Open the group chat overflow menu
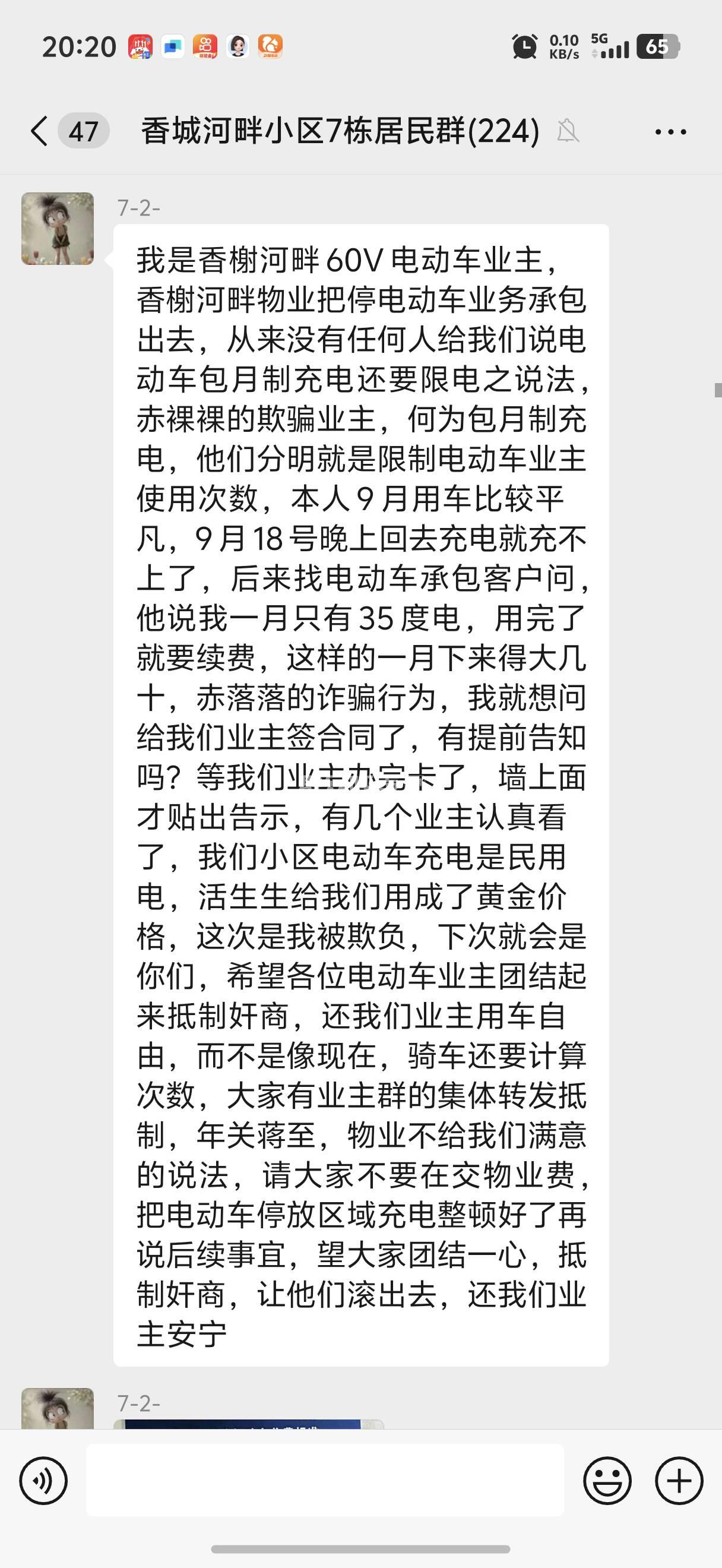The width and height of the screenshot is (722, 1568). pyautogui.click(x=670, y=131)
